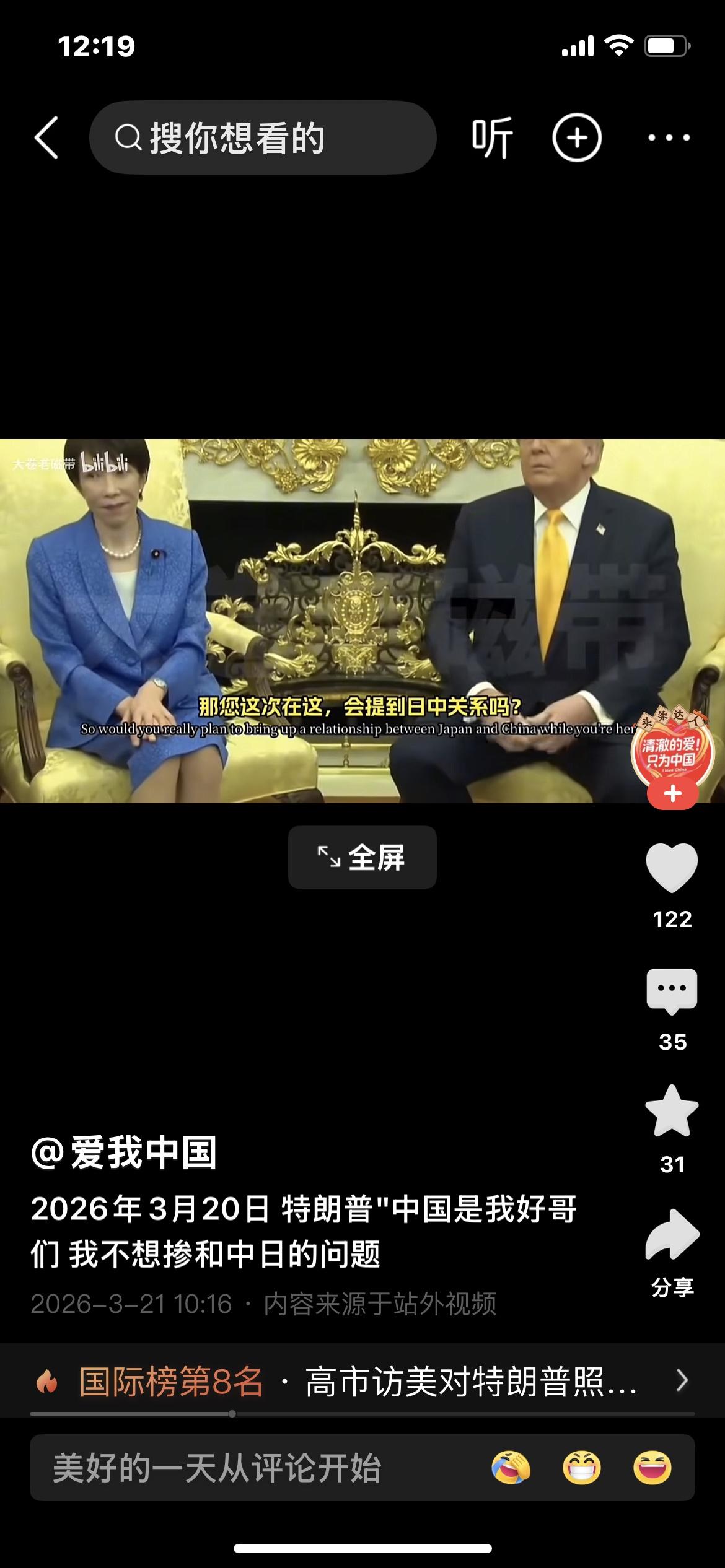
Task: Open the publish (+) icon at top
Action: 578,137
